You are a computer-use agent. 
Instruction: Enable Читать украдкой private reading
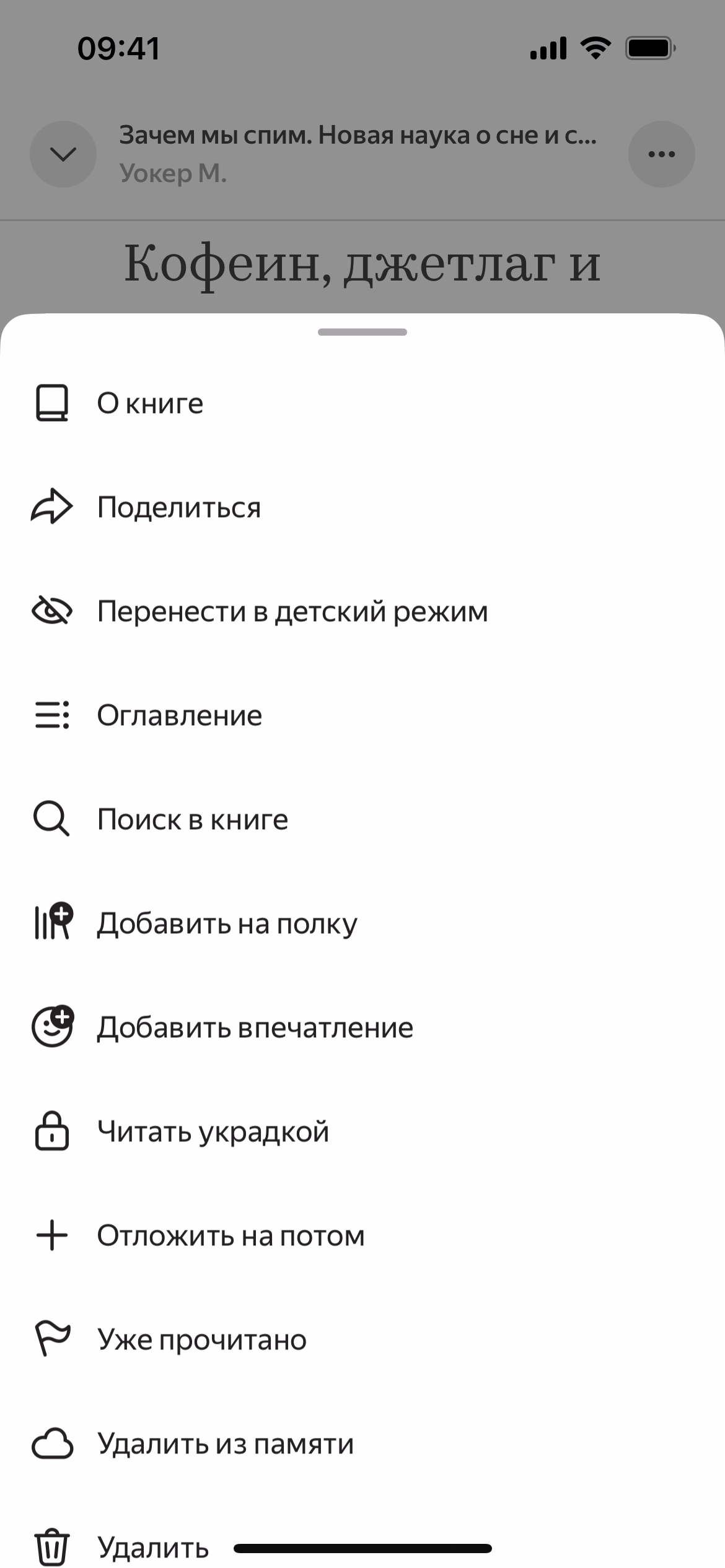[213, 1132]
